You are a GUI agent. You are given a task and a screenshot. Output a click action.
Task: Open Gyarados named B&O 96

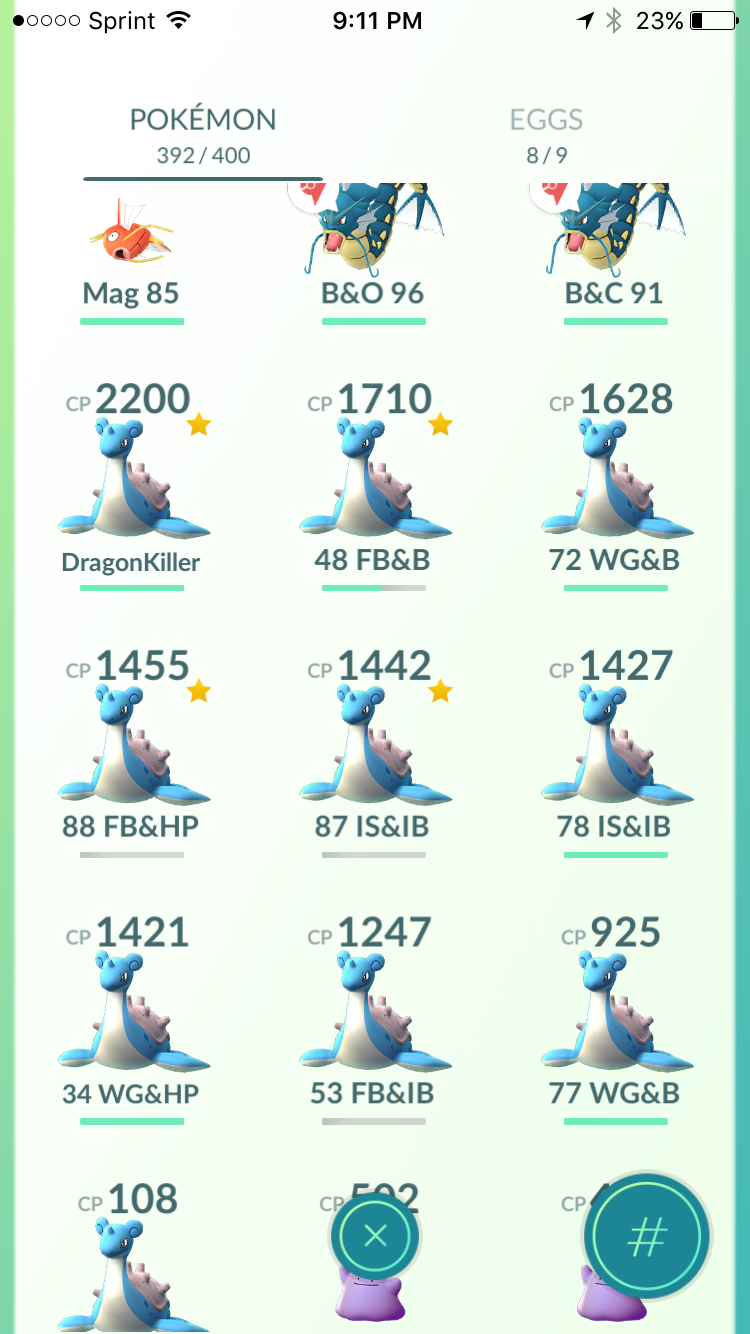point(373,255)
